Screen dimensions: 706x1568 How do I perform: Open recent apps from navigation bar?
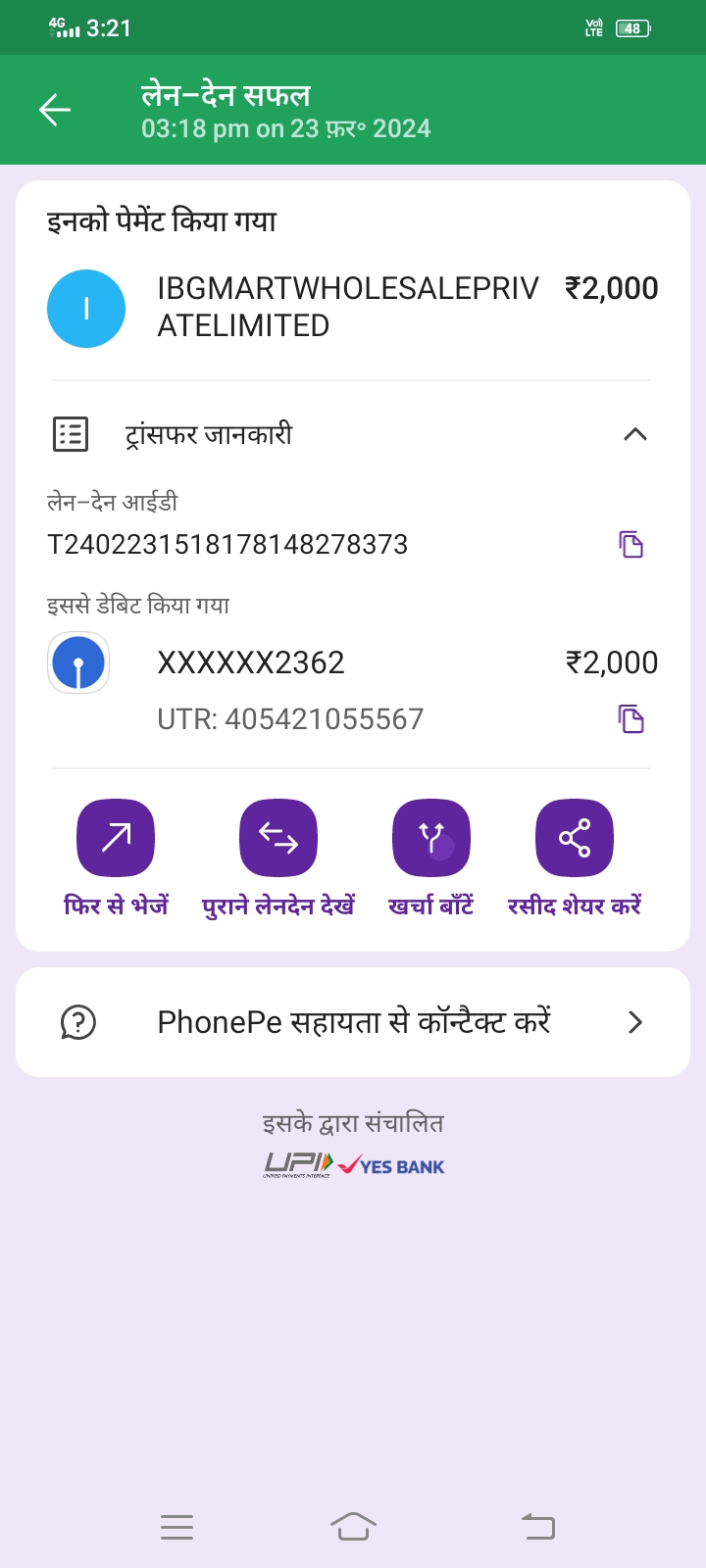click(176, 1527)
